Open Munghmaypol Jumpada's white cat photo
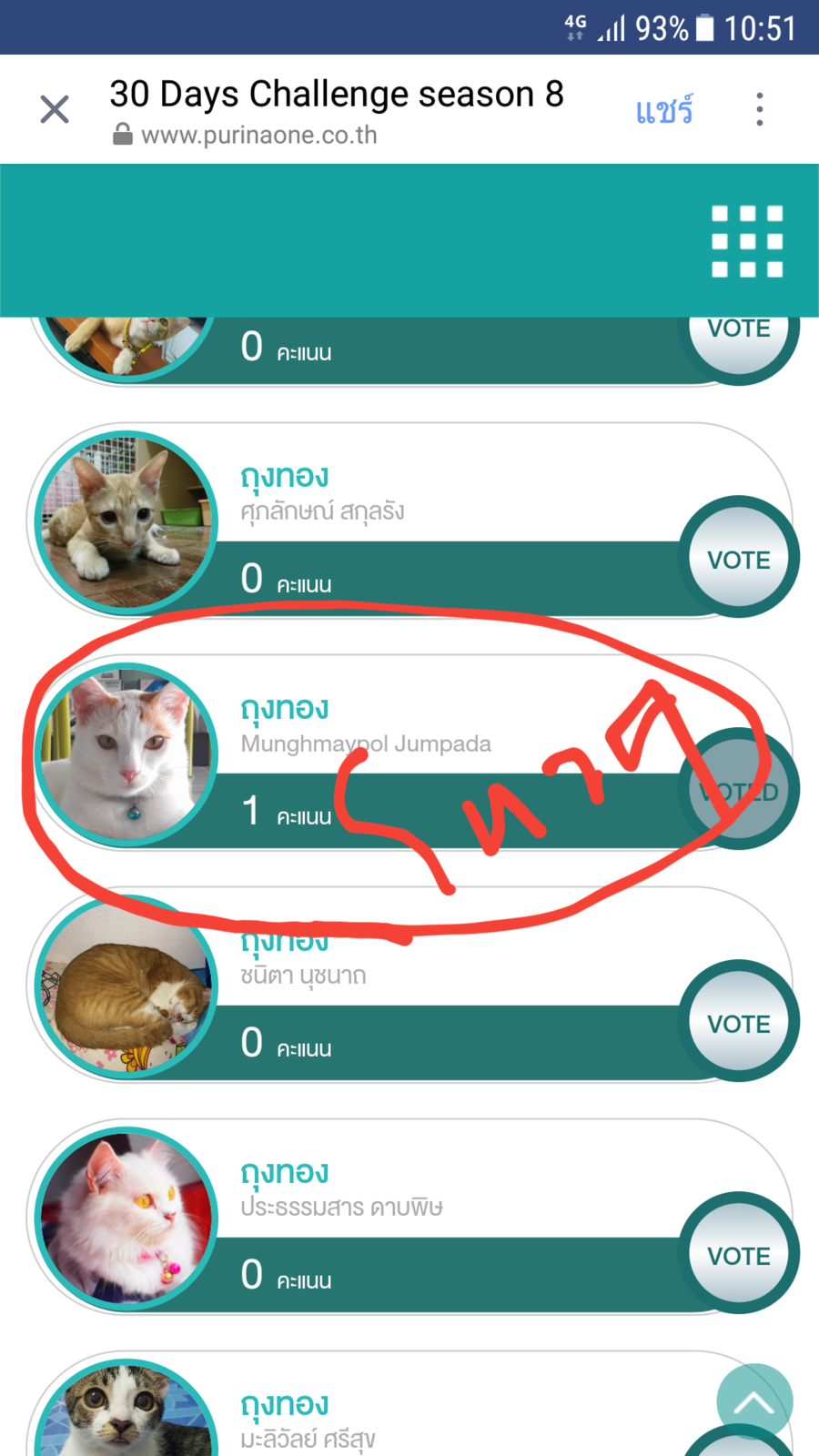This screenshot has width=819, height=1456. tap(126, 753)
